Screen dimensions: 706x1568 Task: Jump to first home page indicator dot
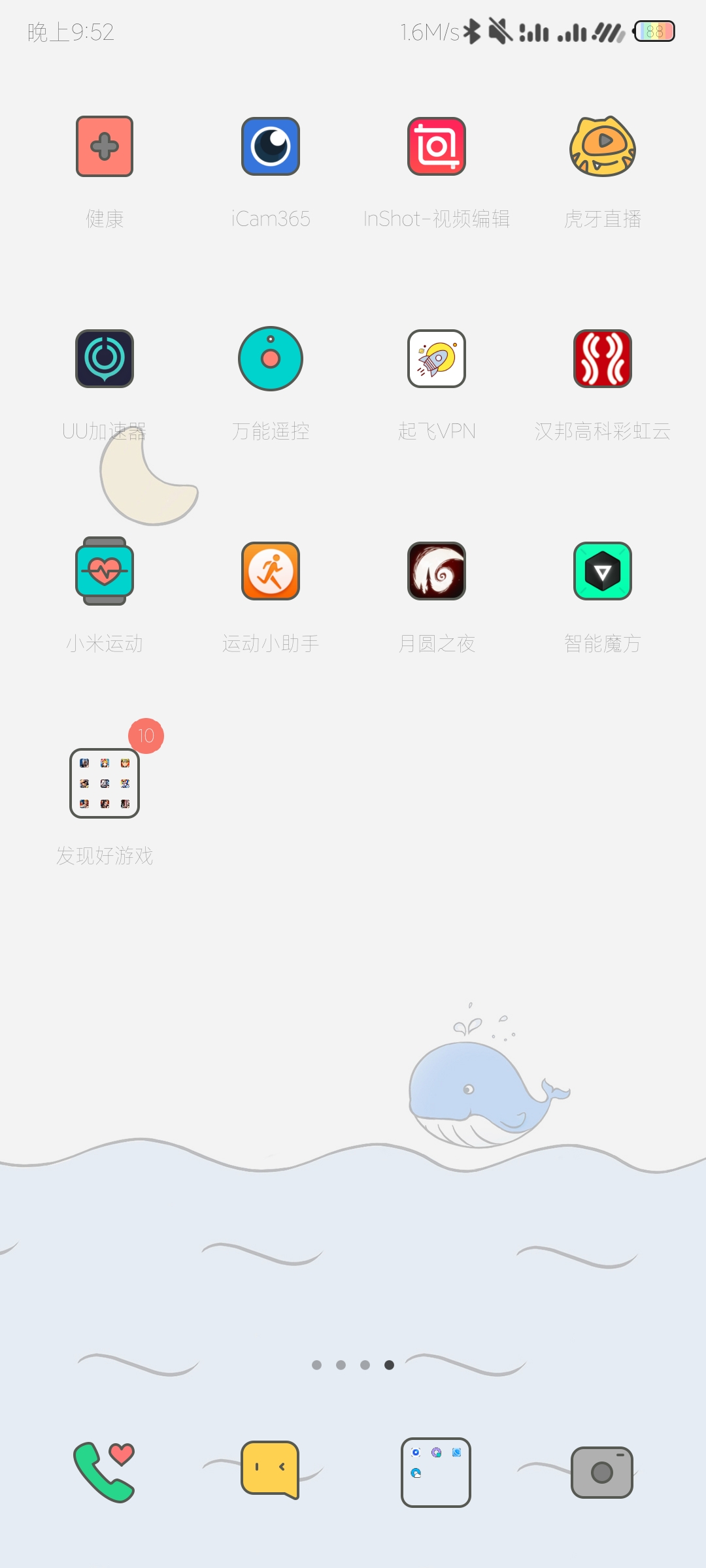(x=317, y=1365)
